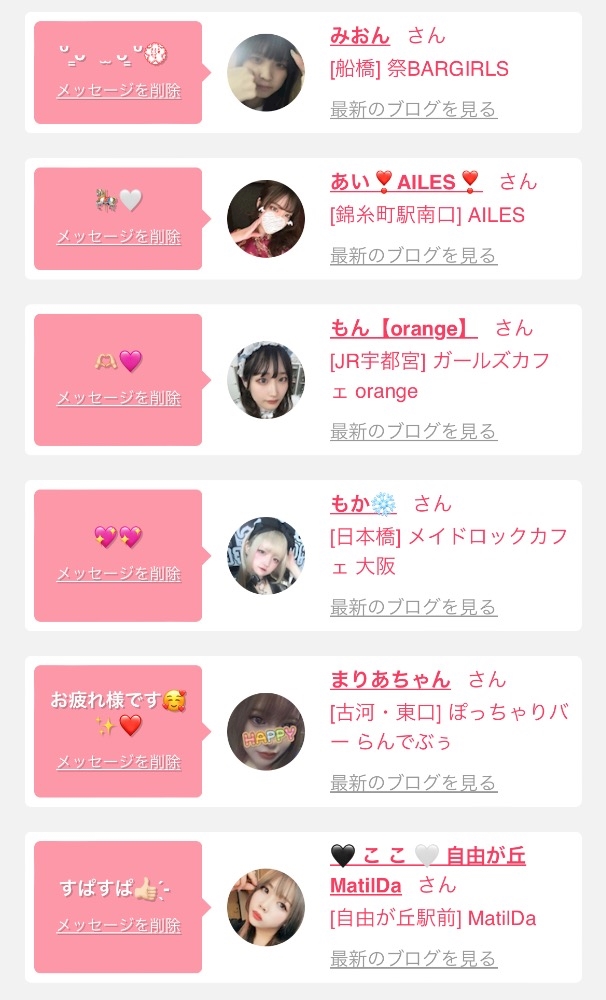Open あい AILES profile link
606x1000 pixels.
click(406, 182)
